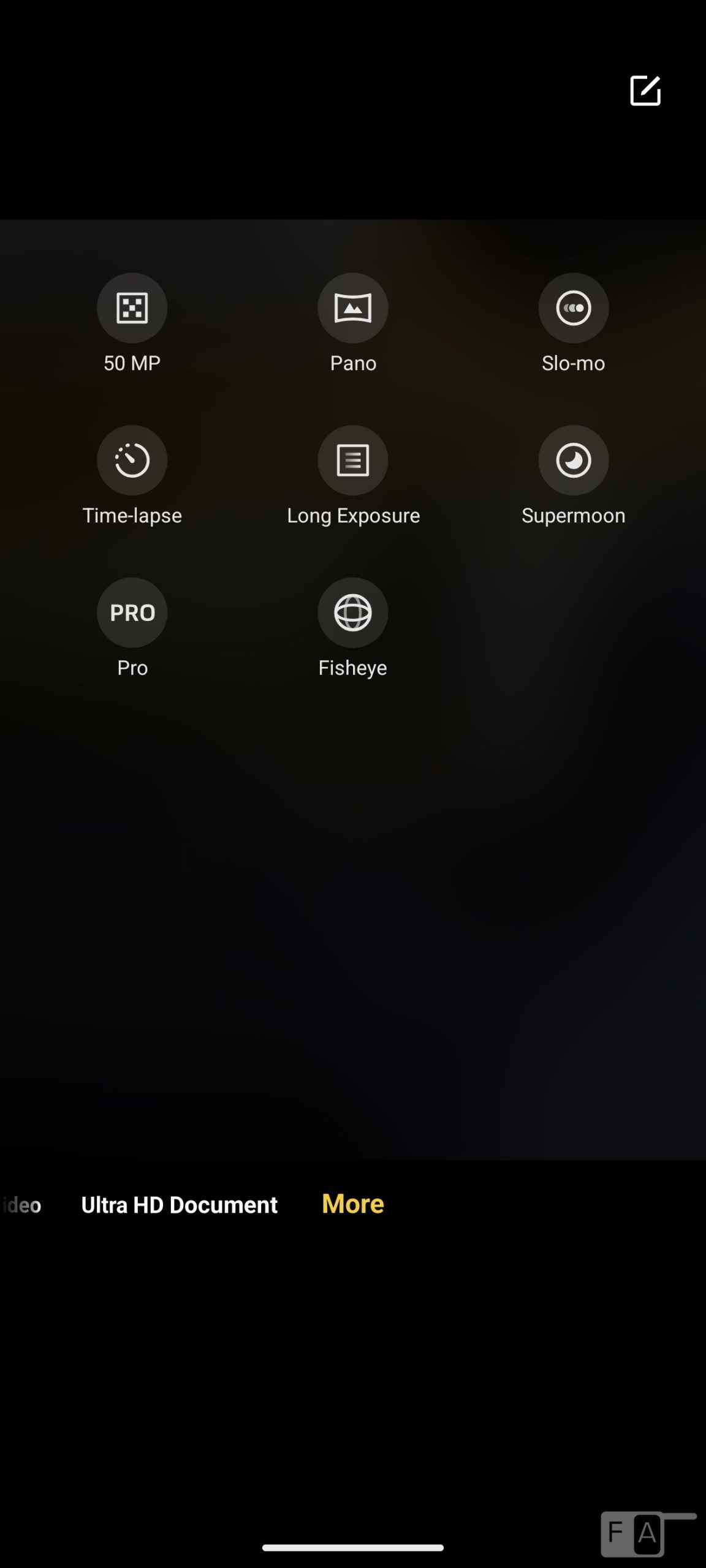Start Time-lapse mode
Image resolution: width=706 pixels, height=1568 pixels.
pos(132,461)
